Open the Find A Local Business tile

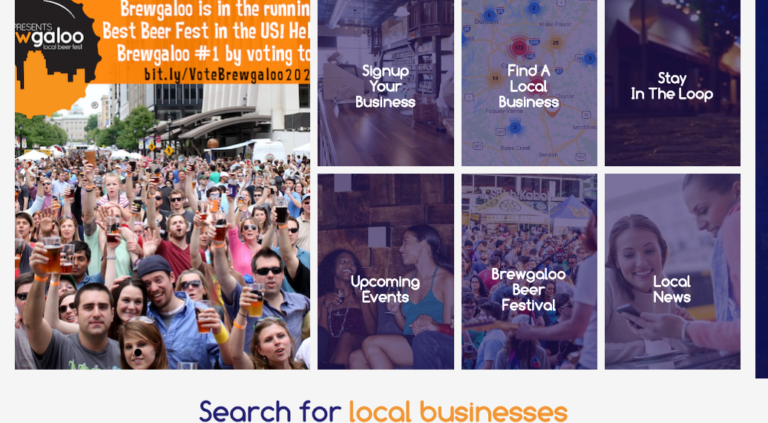click(x=528, y=85)
